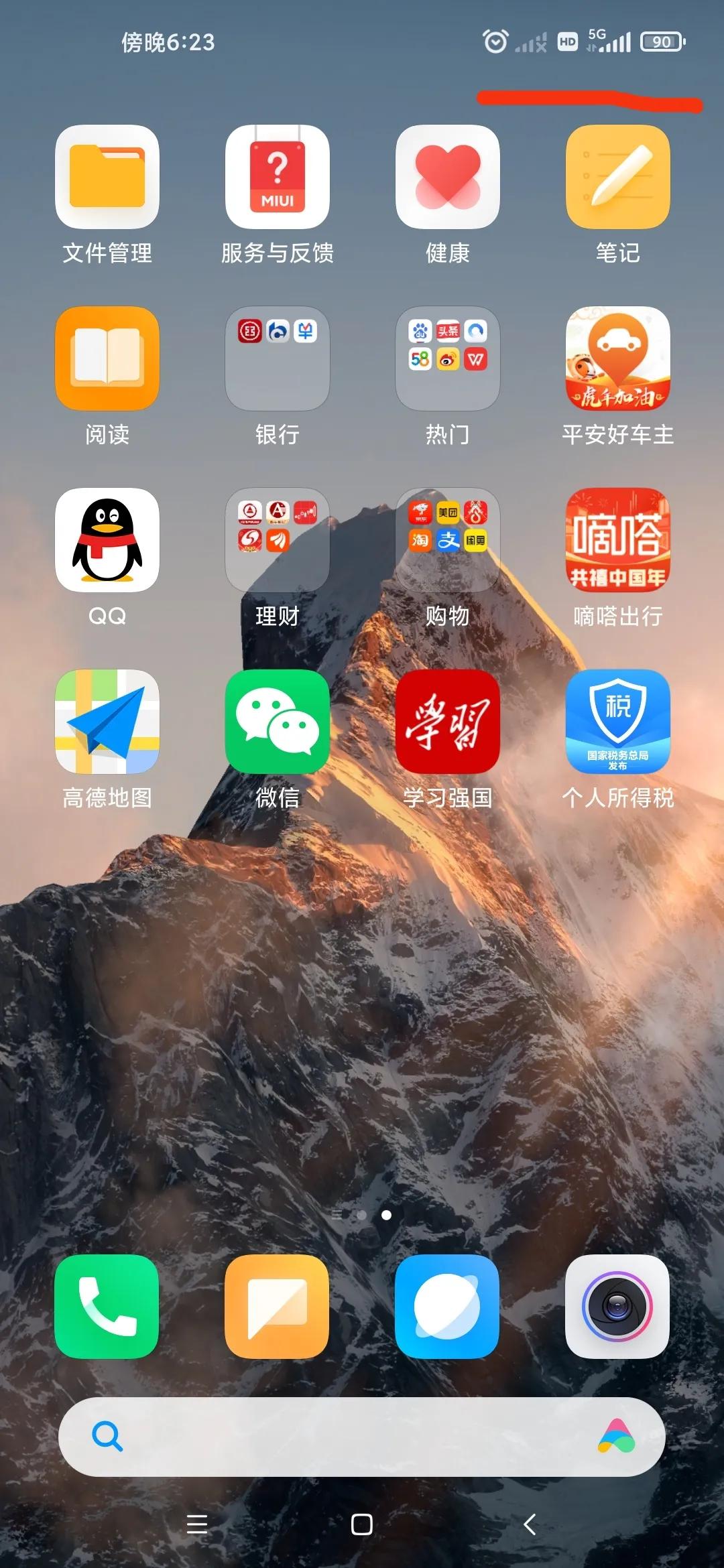The image size is (724, 1568).
Task: Open the 平安好车主 app
Action: click(x=617, y=358)
